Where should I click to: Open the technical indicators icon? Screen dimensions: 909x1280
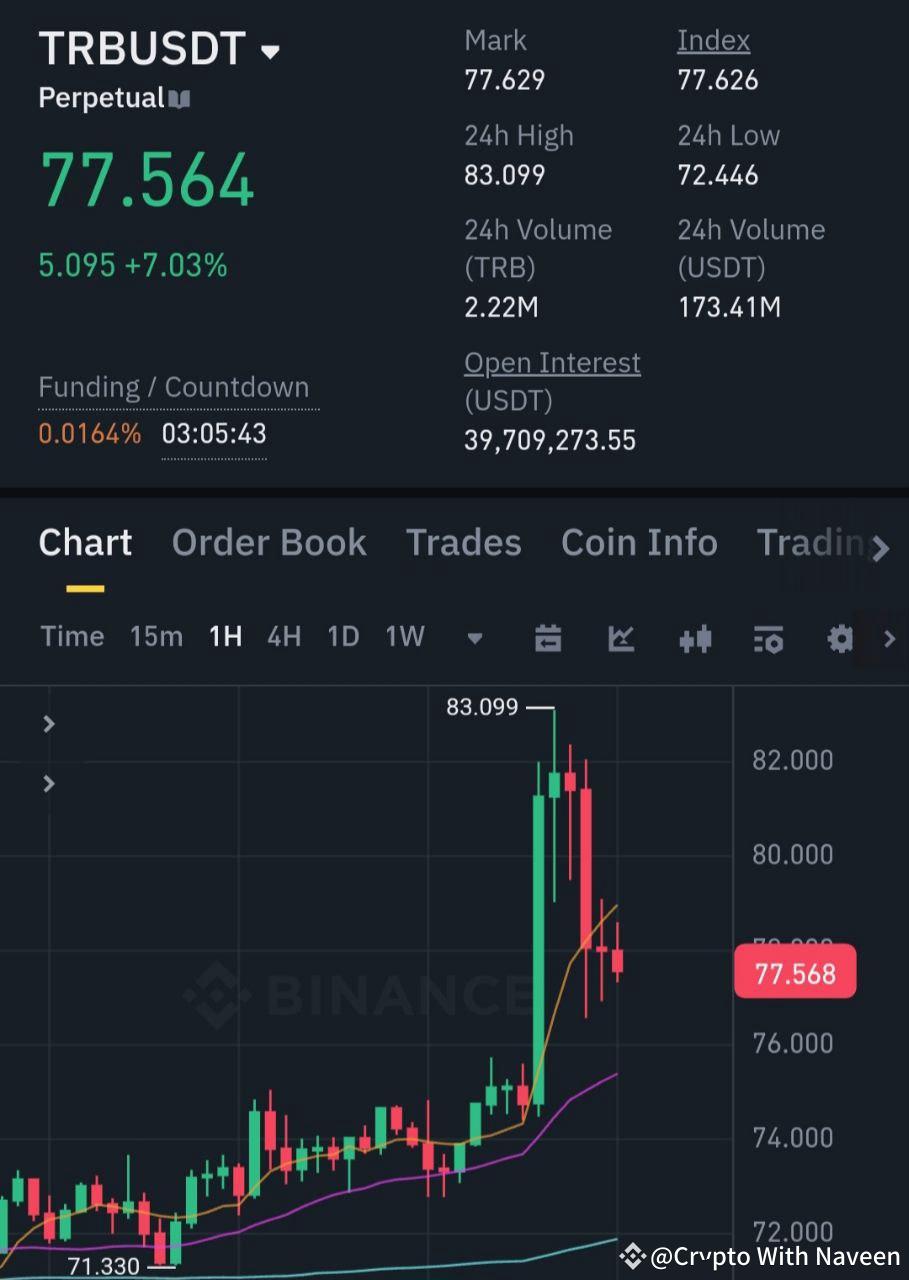coord(769,638)
